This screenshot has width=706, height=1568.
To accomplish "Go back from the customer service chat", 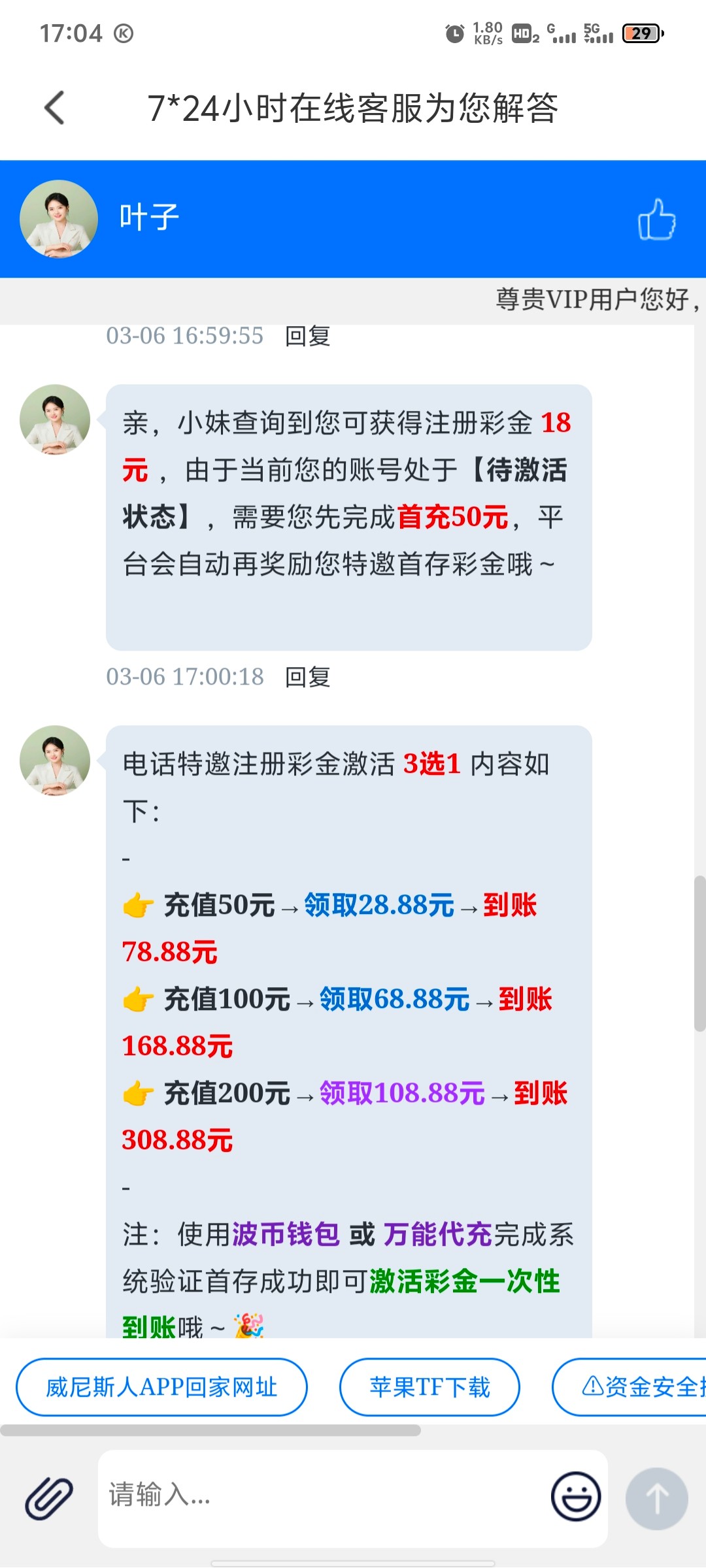I will tap(55, 108).
